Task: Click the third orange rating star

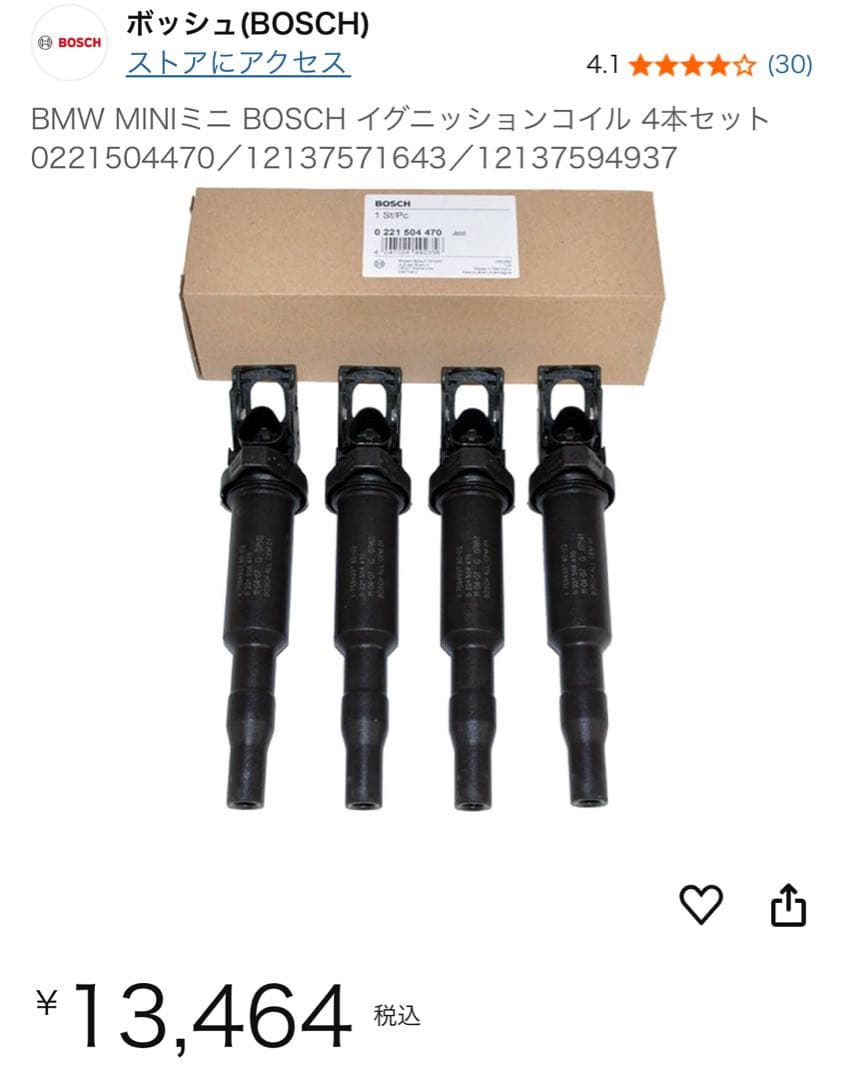Action: tap(692, 63)
